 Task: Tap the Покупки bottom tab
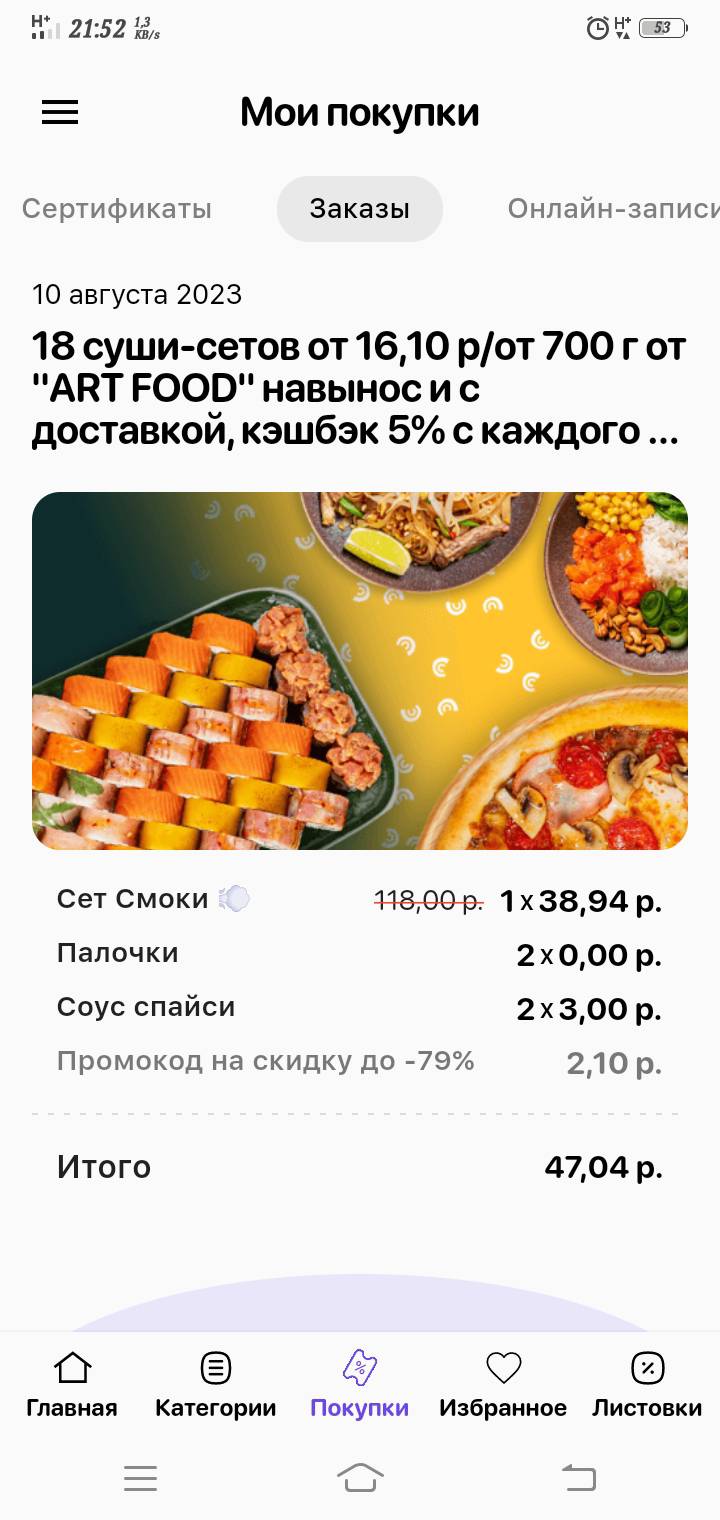360,1383
